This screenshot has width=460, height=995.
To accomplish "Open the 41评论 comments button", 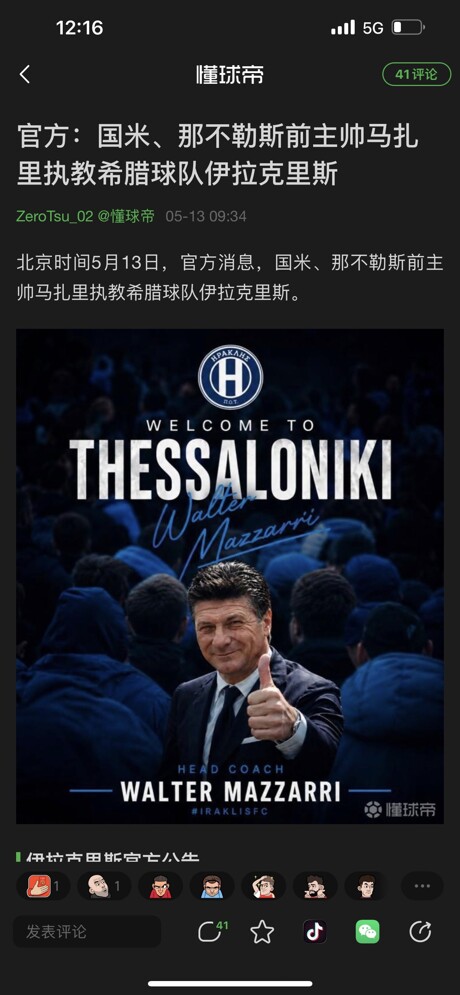I will pos(416,75).
